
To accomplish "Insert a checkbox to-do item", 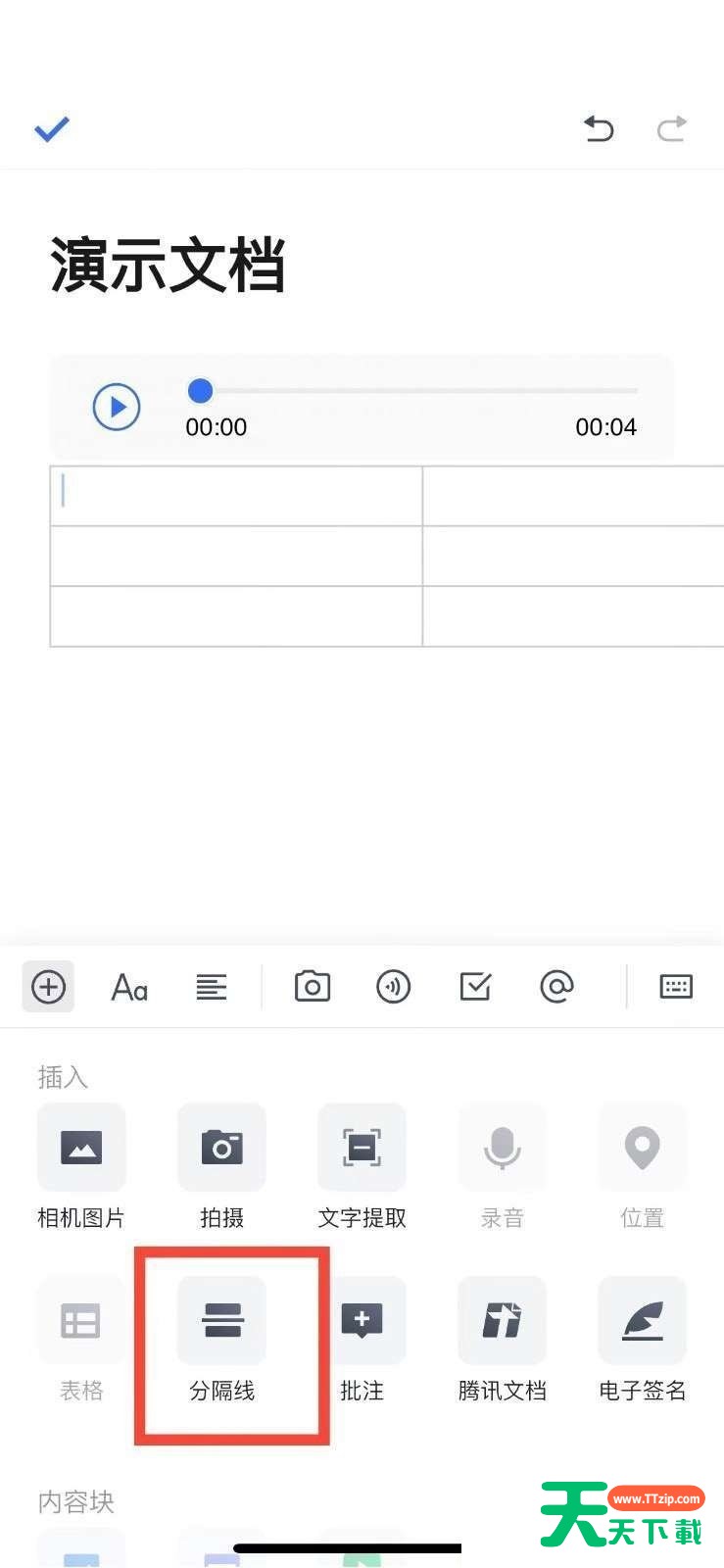I will (475, 986).
